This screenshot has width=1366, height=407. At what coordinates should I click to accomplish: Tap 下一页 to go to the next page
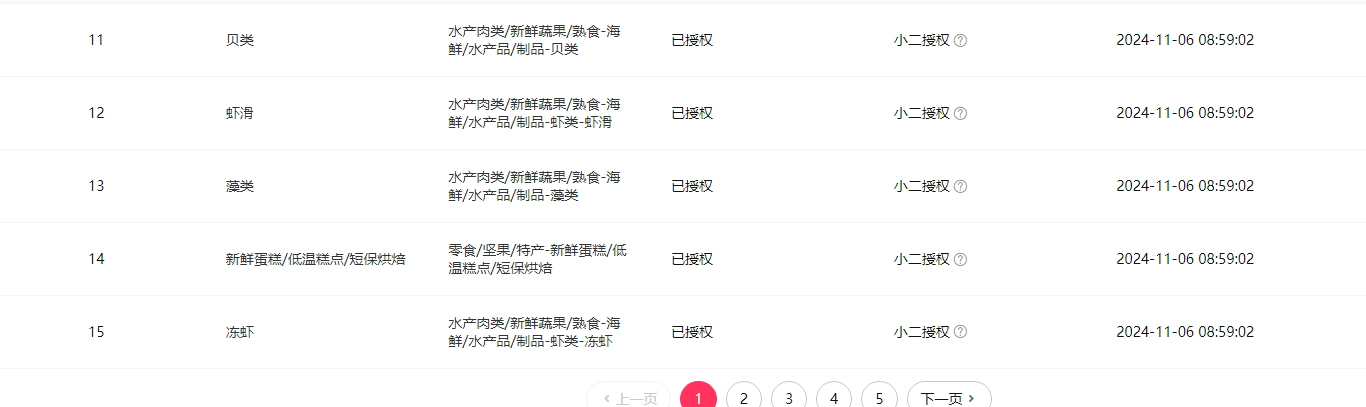pyautogui.click(x=948, y=398)
